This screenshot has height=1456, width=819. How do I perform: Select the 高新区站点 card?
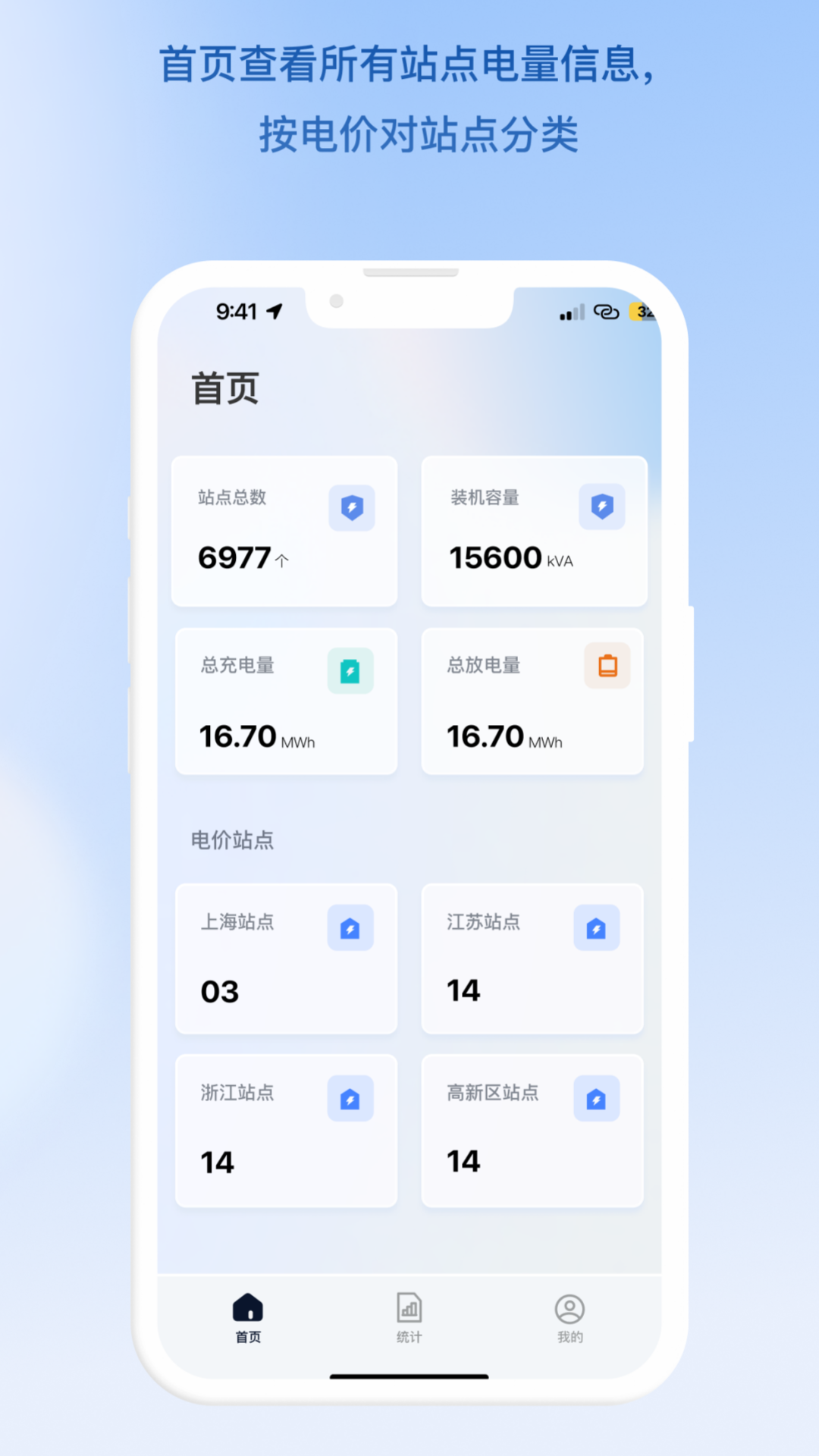[x=532, y=1131]
